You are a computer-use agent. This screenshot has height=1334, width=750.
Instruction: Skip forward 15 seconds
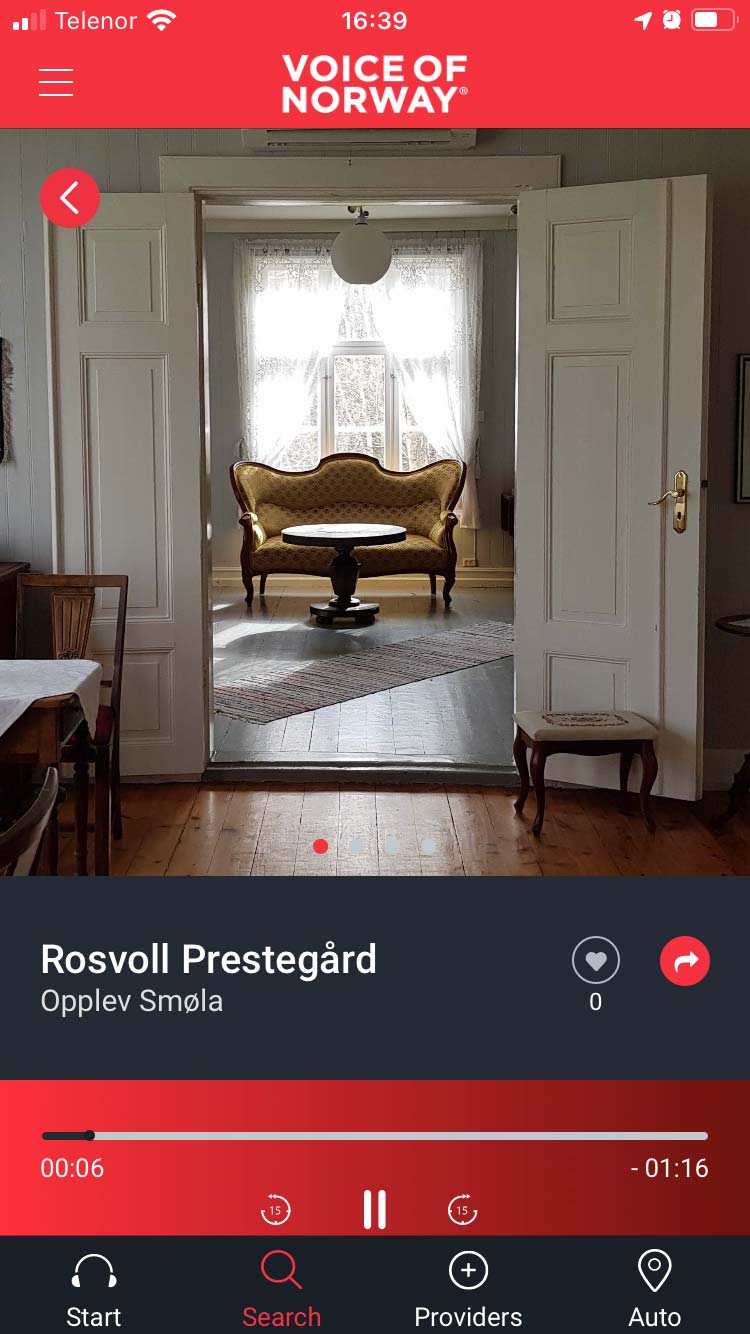coord(462,1210)
